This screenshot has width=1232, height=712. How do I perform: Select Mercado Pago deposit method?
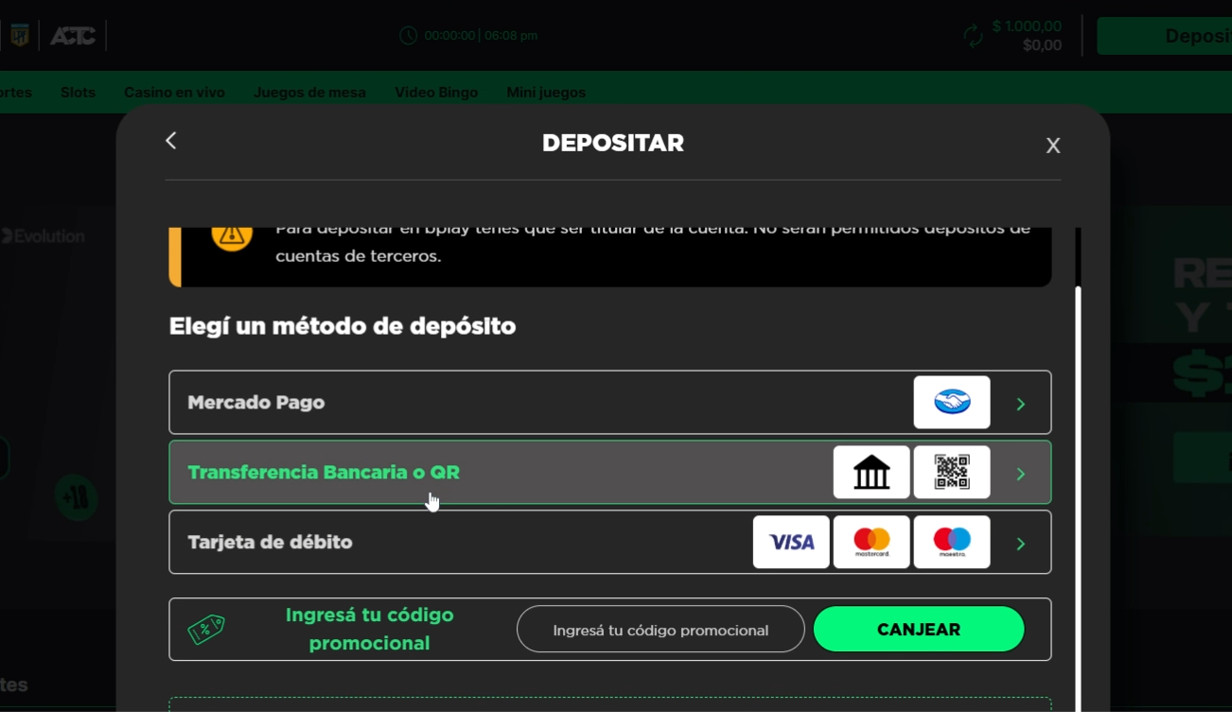pyautogui.click(x=609, y=403)
